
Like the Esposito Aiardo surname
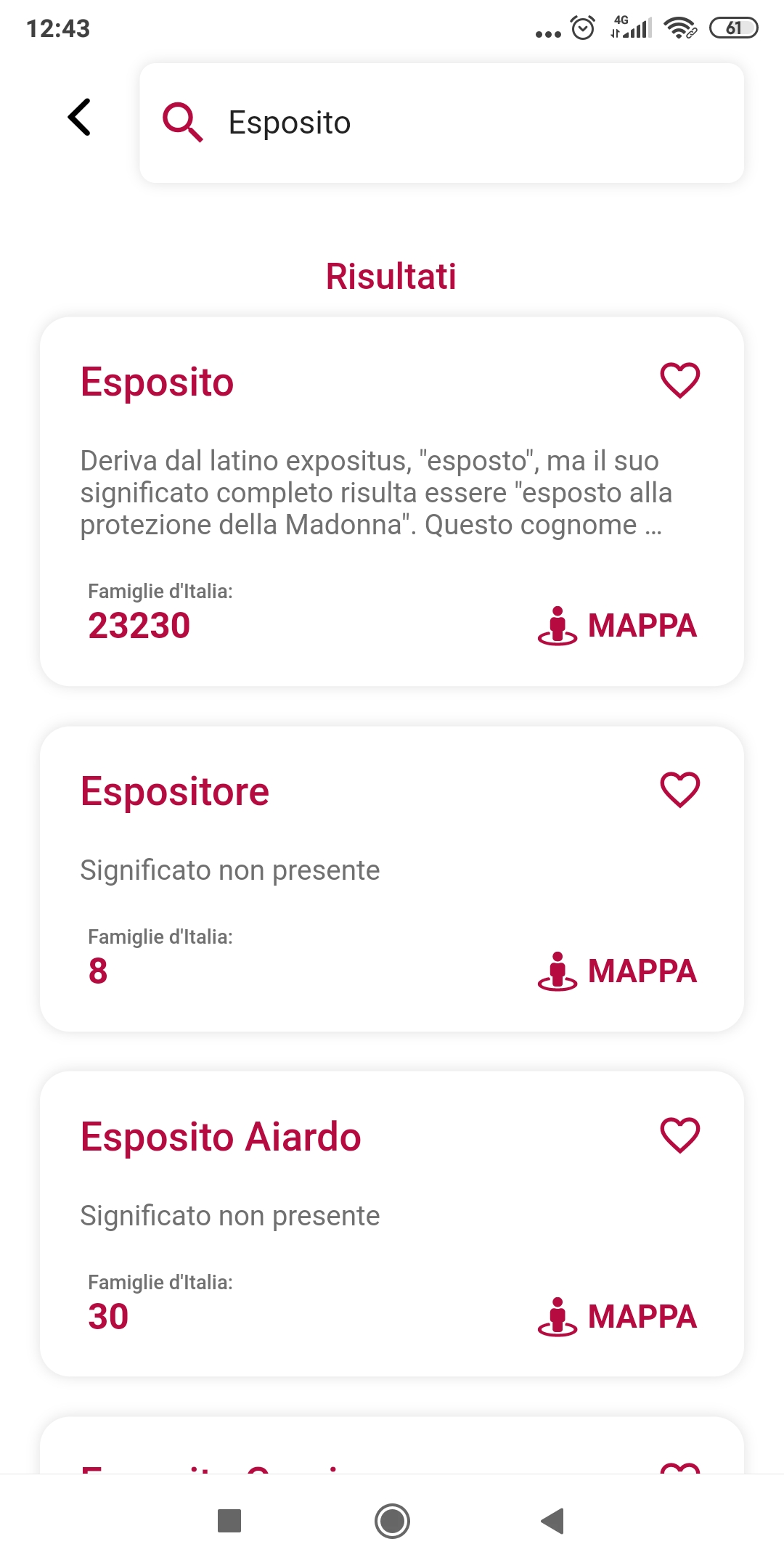(680, 1135)
